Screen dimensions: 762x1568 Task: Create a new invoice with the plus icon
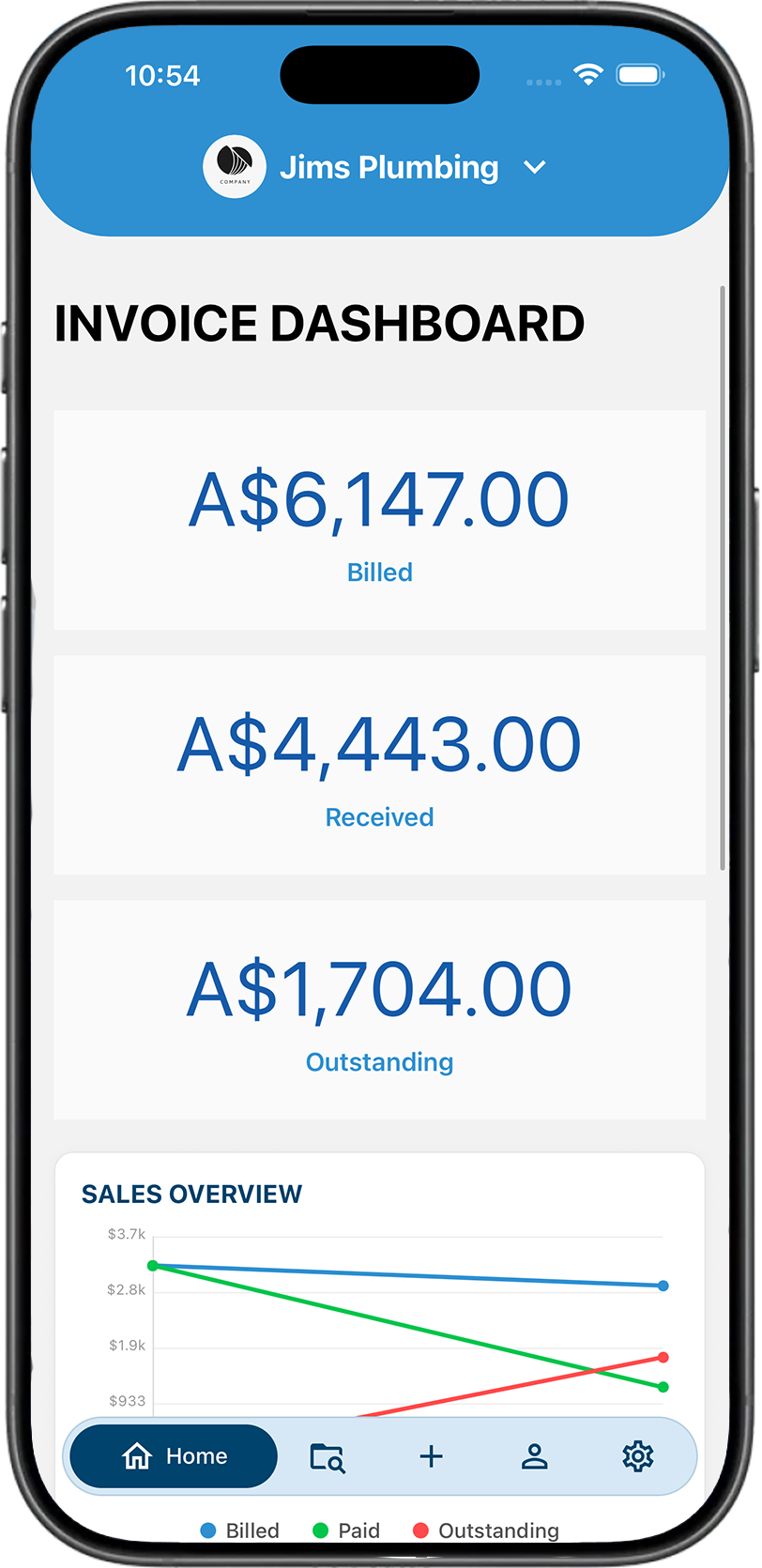[431, 1456]
